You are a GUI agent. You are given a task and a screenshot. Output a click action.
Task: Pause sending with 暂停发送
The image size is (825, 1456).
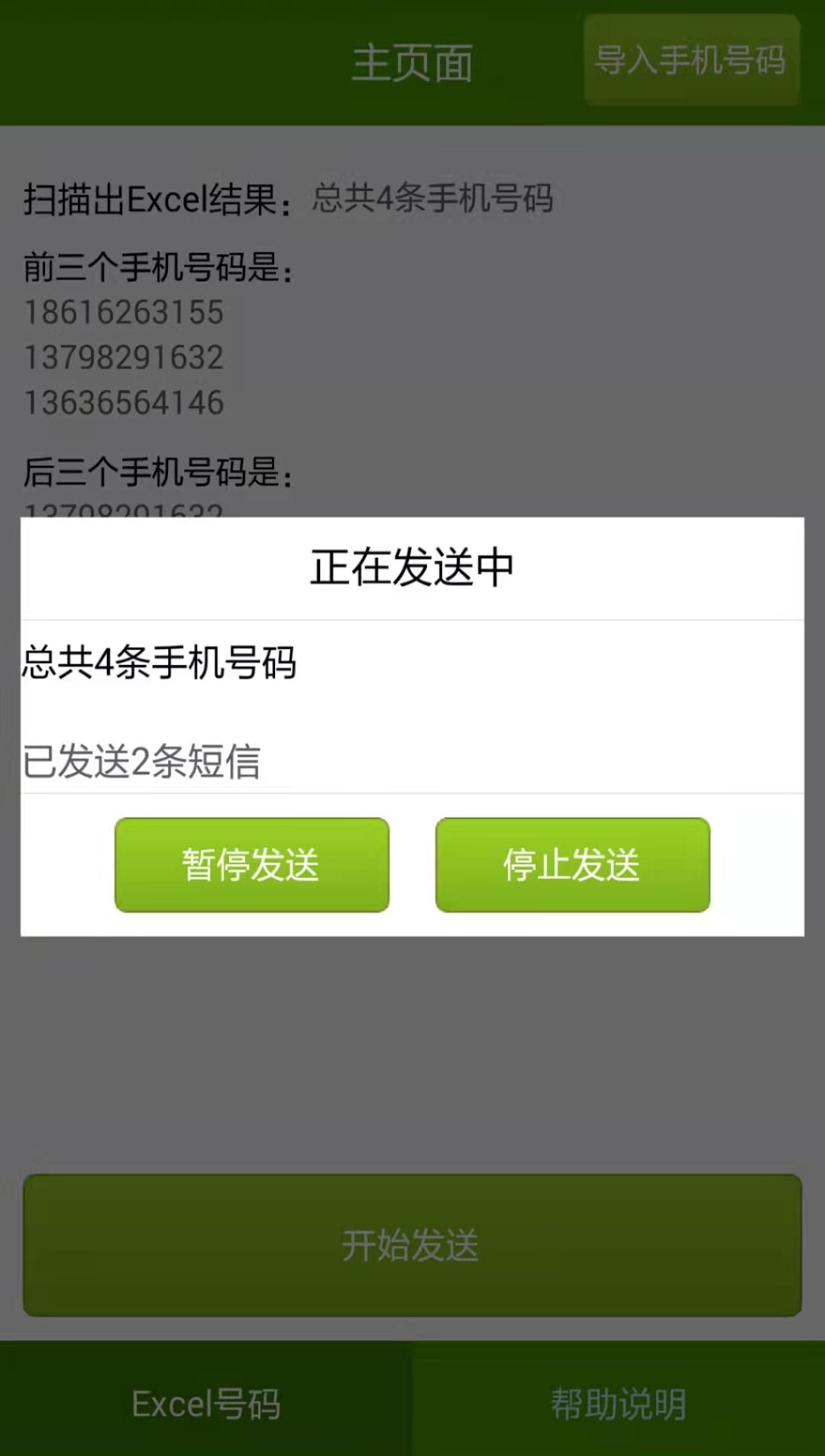(x=251, y=864)
